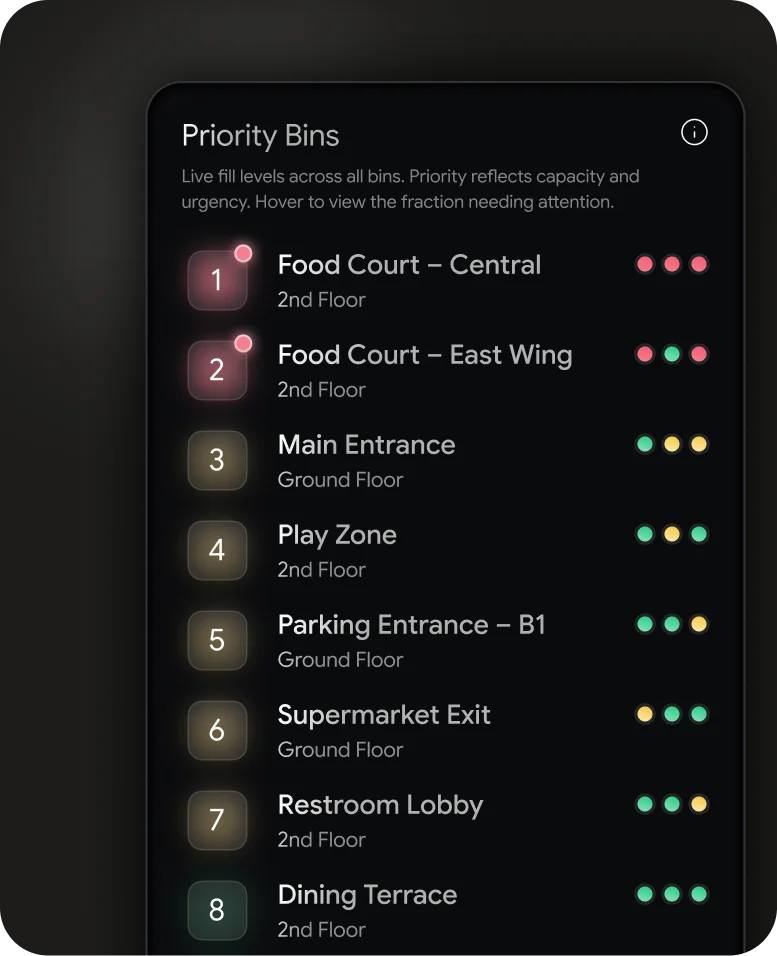Click the number 1 bin badge
The image size is (777, 956).
tap(217, 280)
